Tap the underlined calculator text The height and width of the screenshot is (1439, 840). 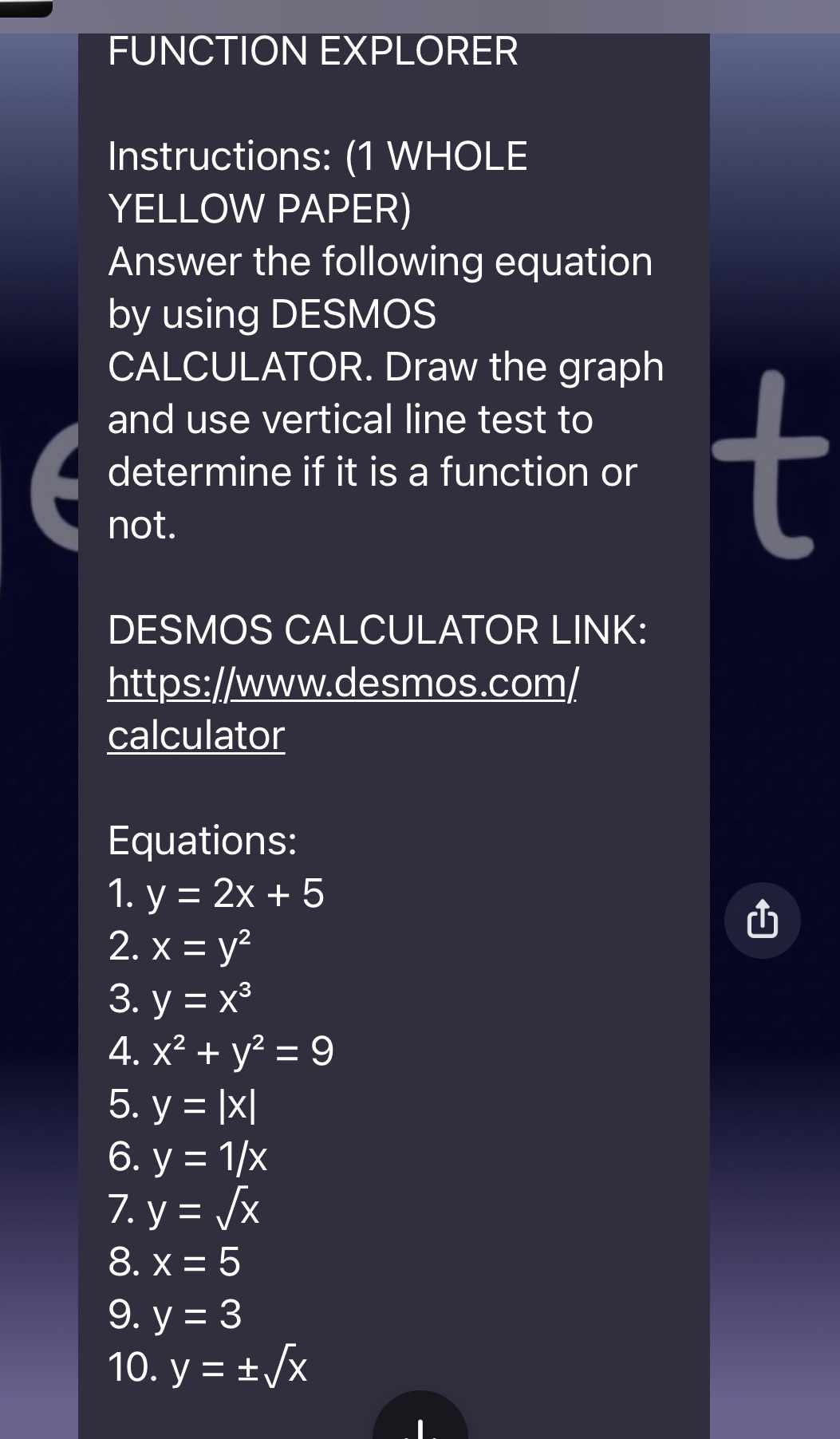pos(196,734)
